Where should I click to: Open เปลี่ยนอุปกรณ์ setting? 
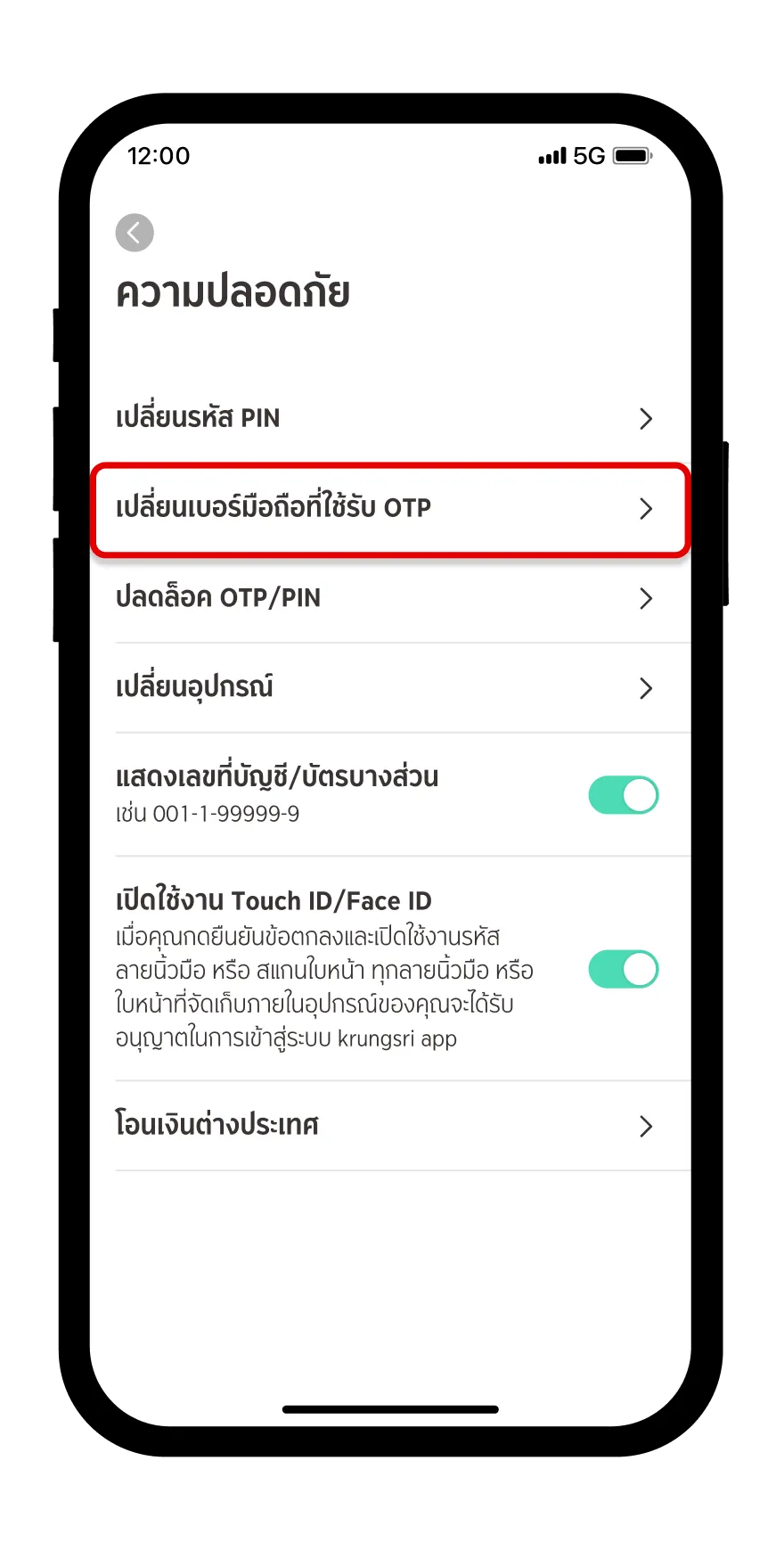click(389, 688)
